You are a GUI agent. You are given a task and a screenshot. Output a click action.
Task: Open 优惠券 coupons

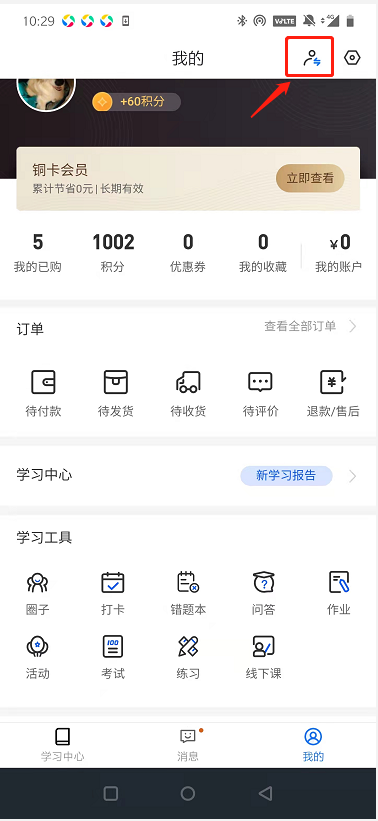point(188,253)
